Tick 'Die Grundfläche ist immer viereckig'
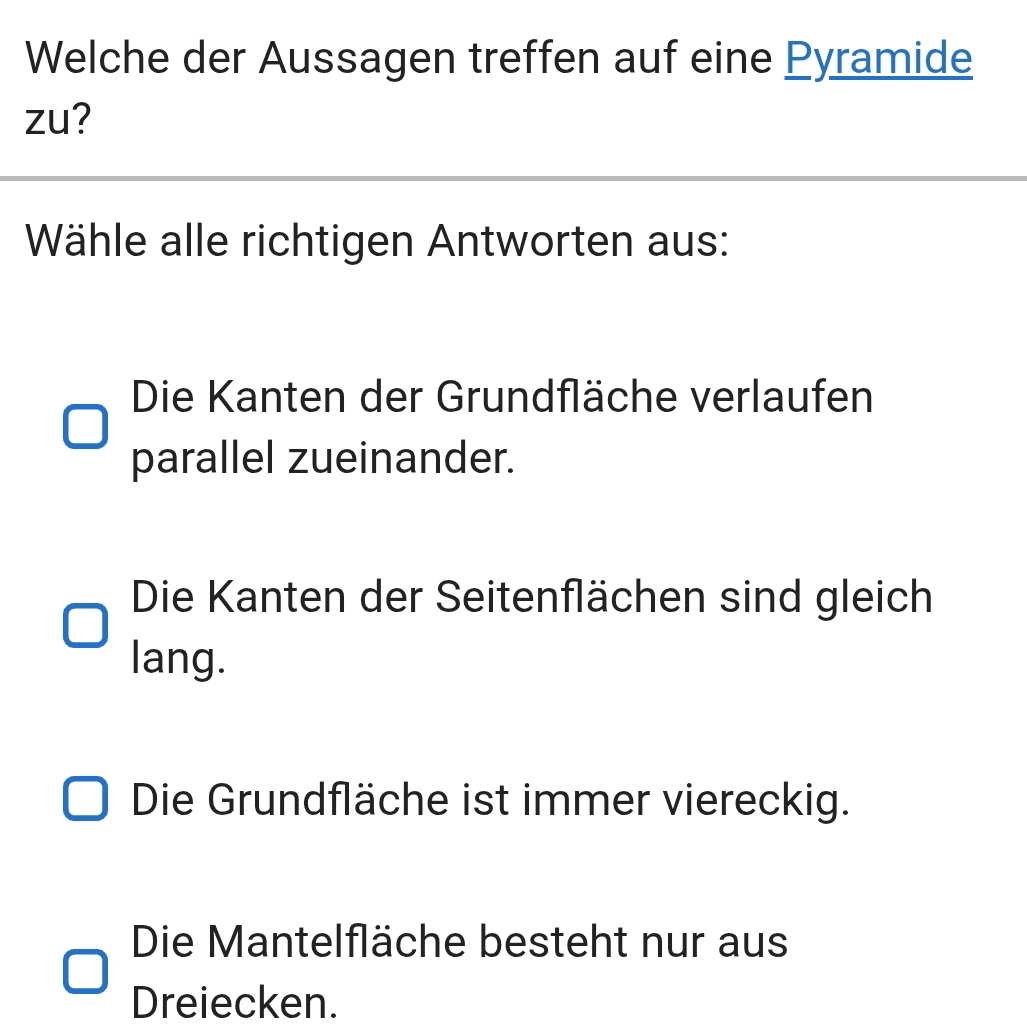 (x=85, y=799)
